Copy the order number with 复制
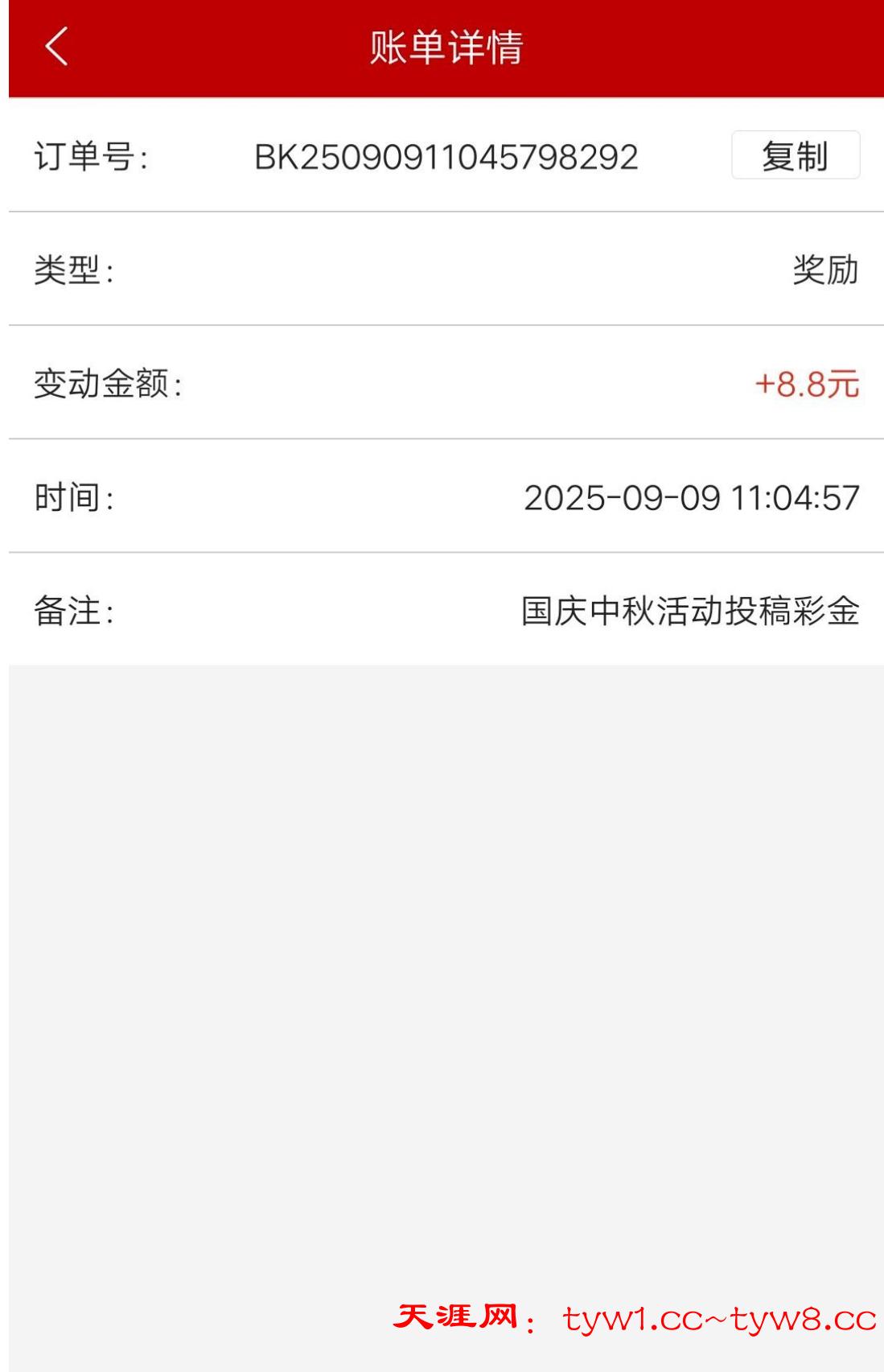The height and width of the screenshot is (1372, 884). pos(795,155)
